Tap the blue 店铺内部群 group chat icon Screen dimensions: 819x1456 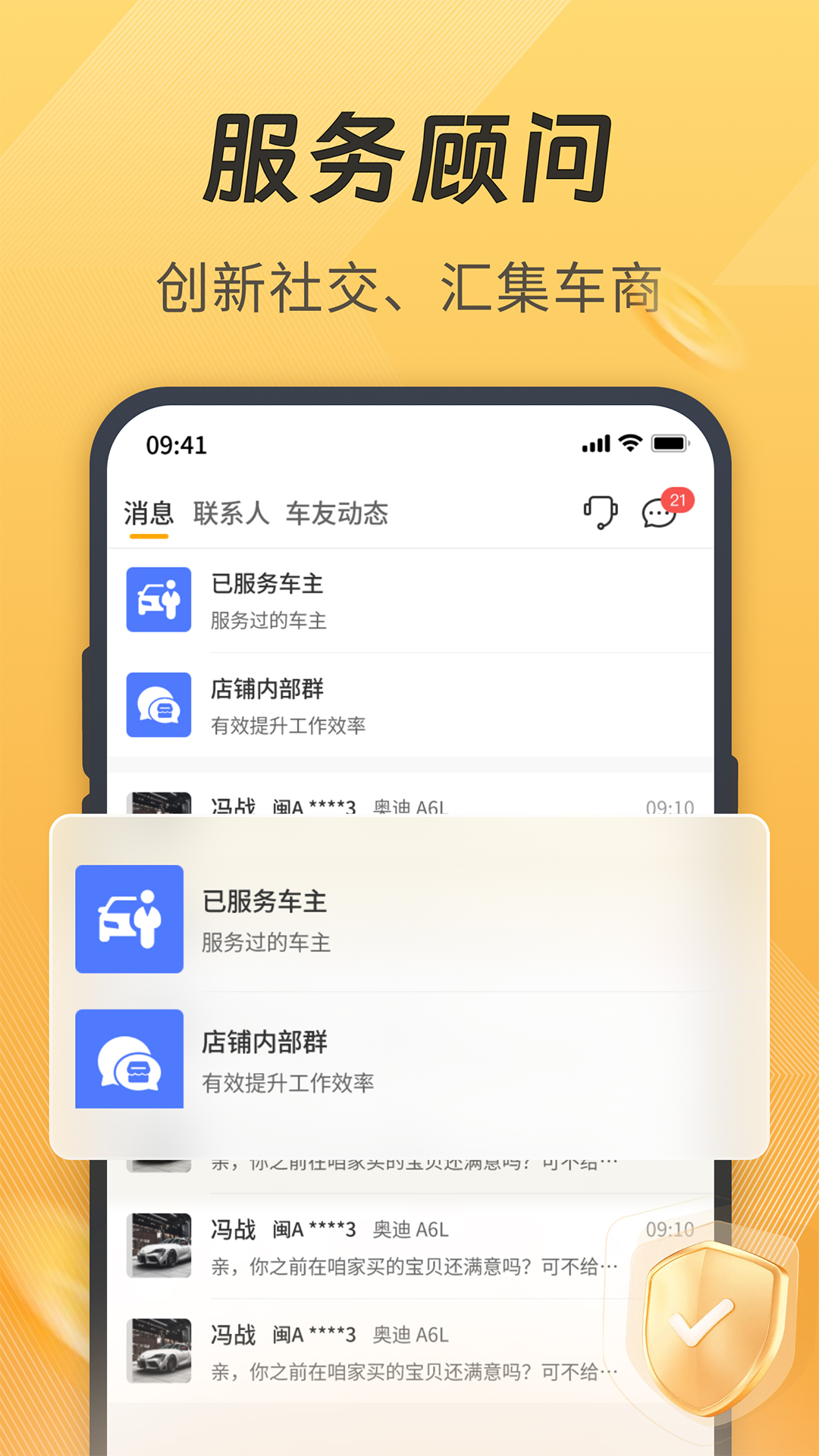point(128,1059)
